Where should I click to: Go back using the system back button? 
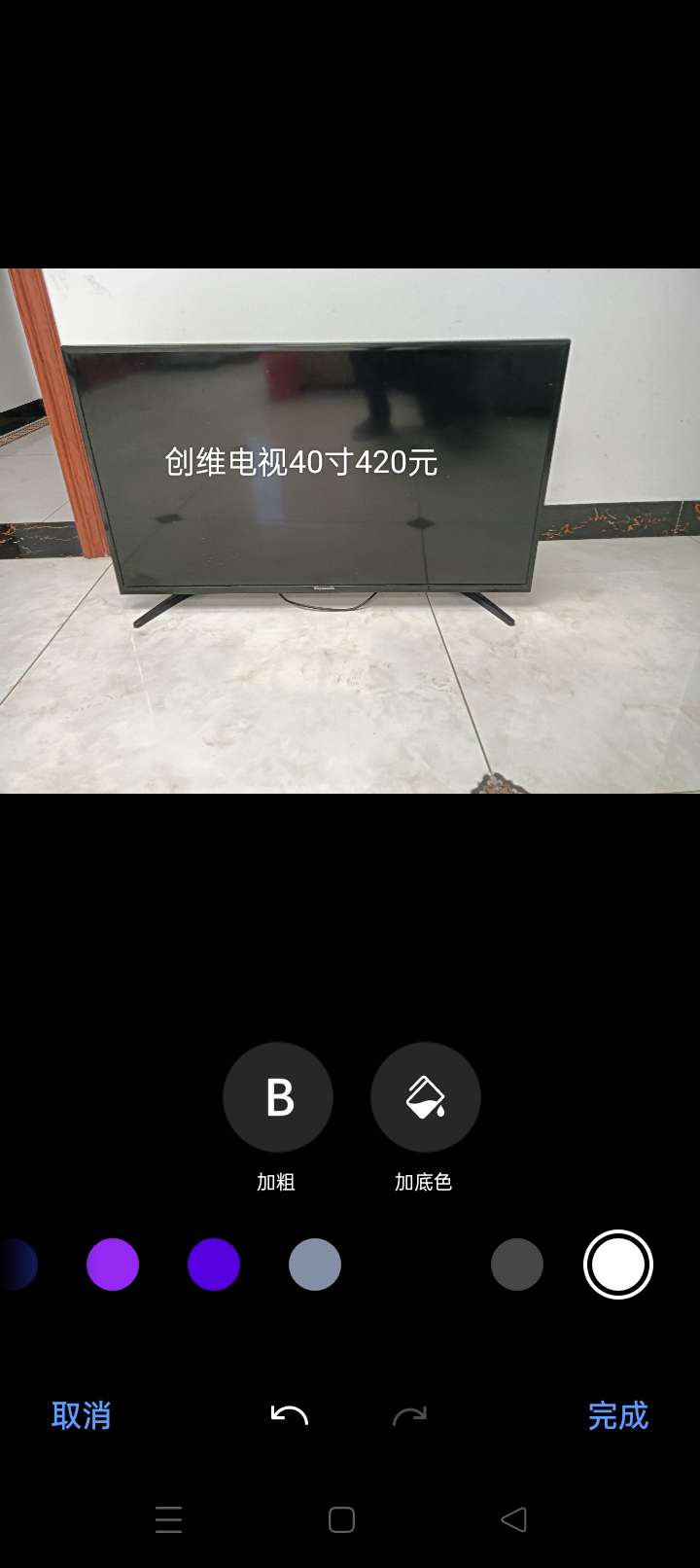[x=513, y=1519]
